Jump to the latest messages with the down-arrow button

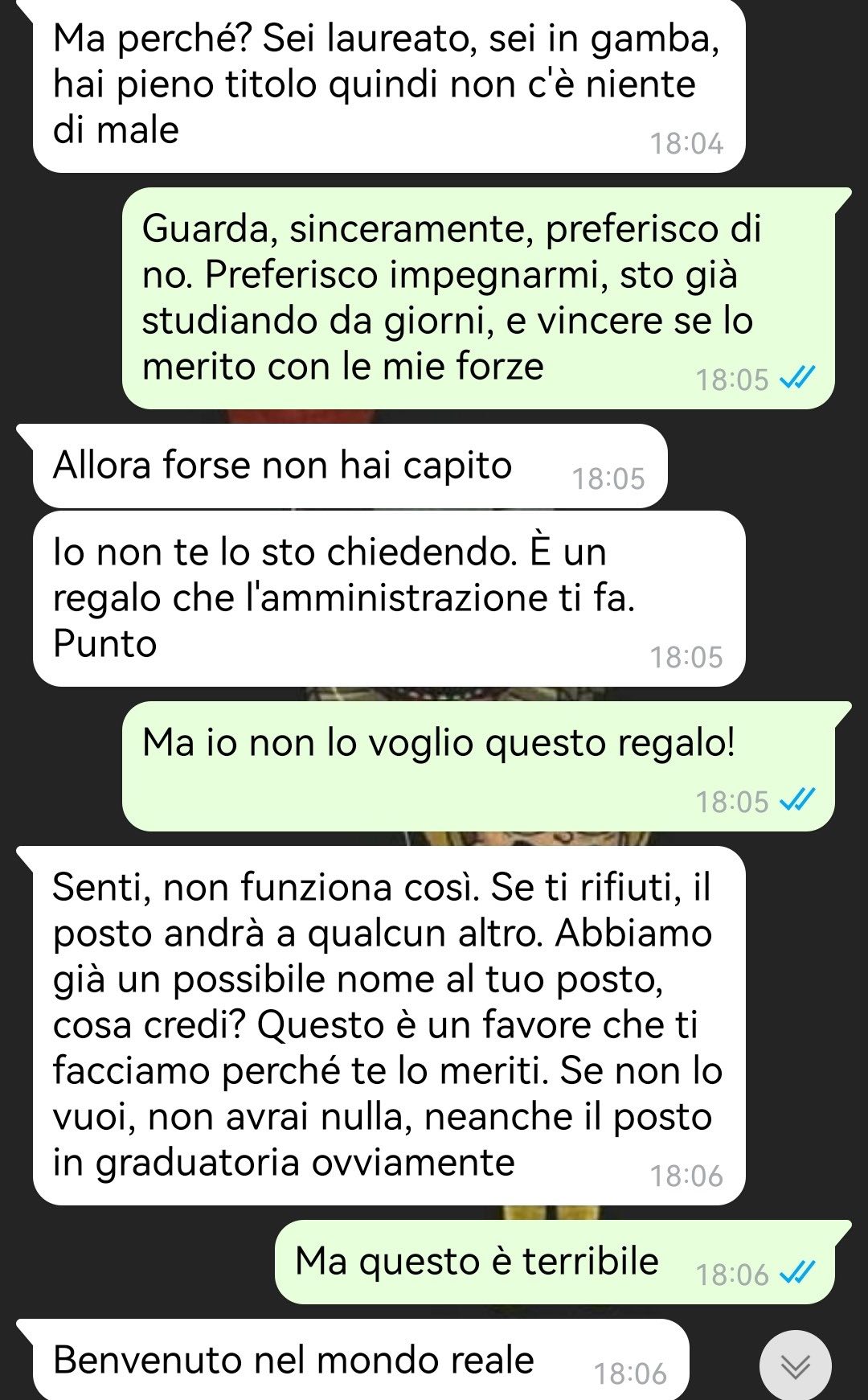[795, 1365]
